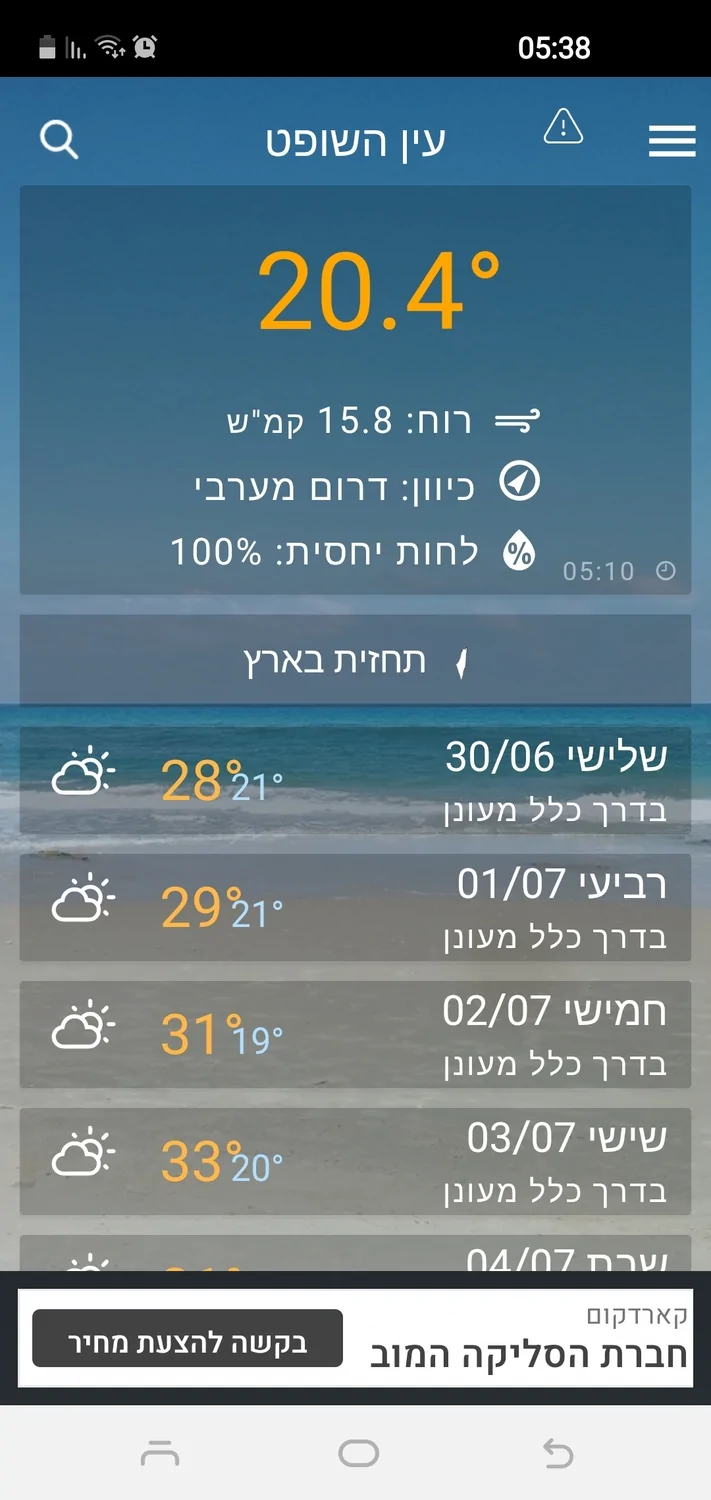
Task: Open the search magnifier icon
Action: (x=59, y=140)
